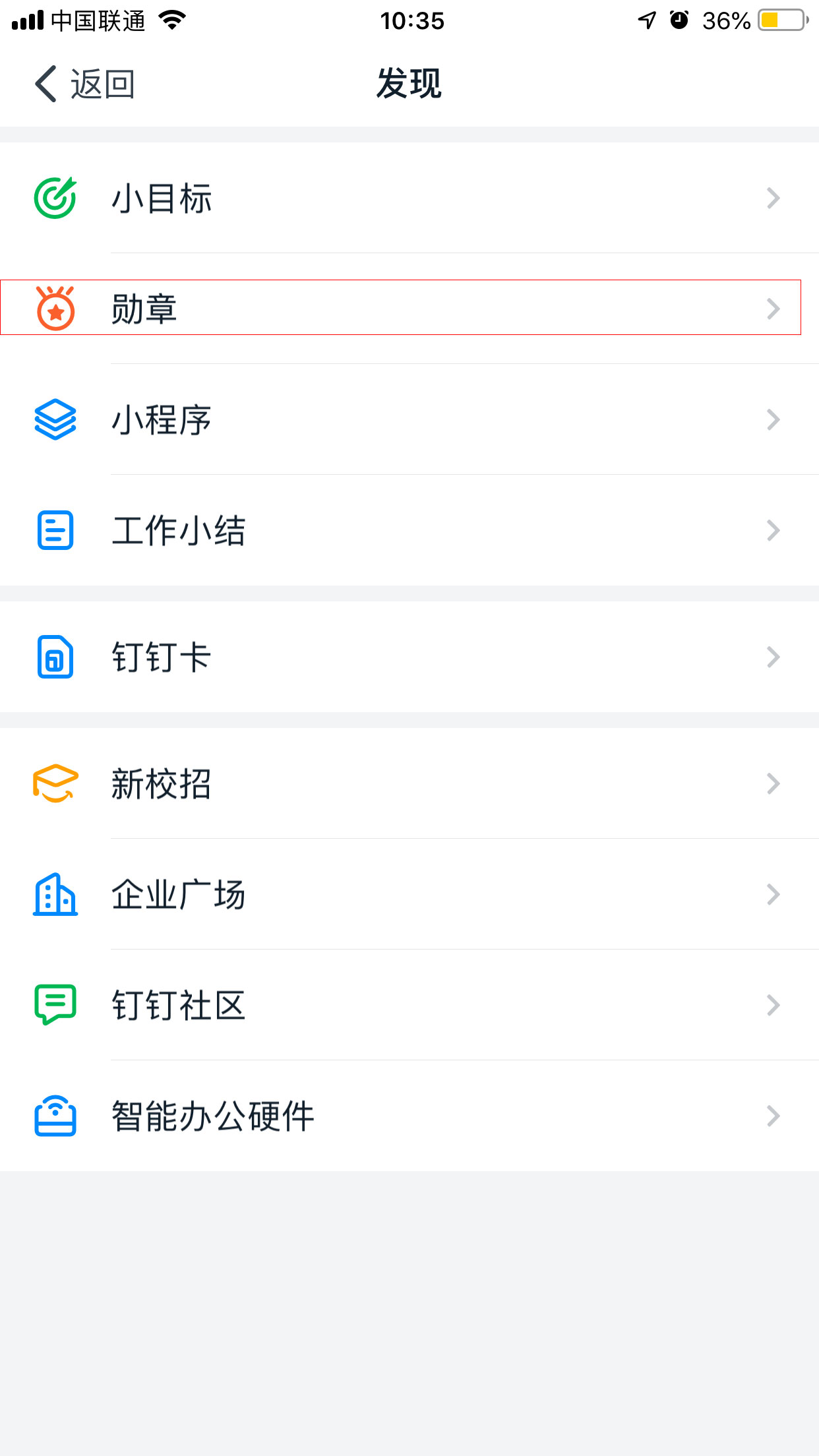Open the 企业广场 entry
Screen dimensions: 819x1456
pos(409,894)
